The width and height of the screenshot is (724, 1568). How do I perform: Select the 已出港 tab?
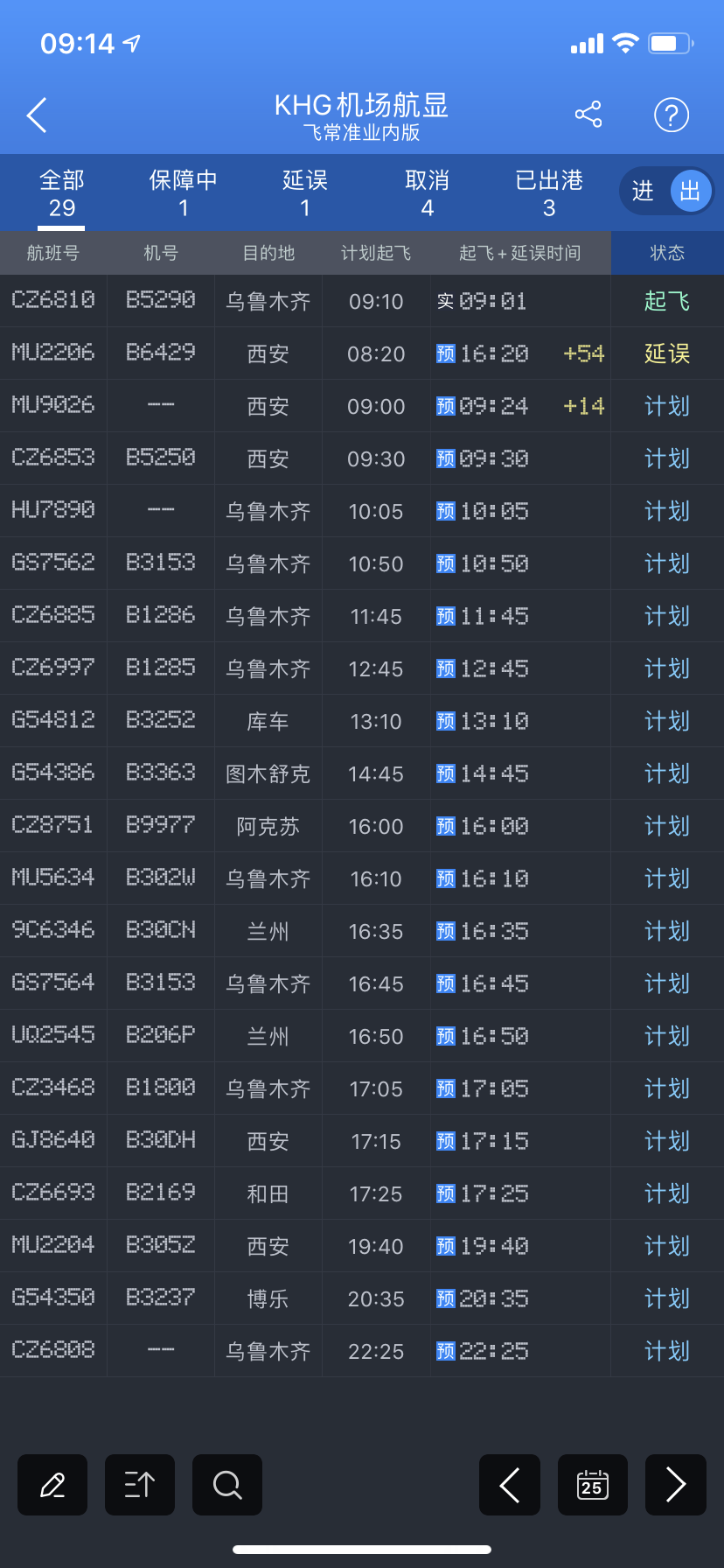[549, 193]
